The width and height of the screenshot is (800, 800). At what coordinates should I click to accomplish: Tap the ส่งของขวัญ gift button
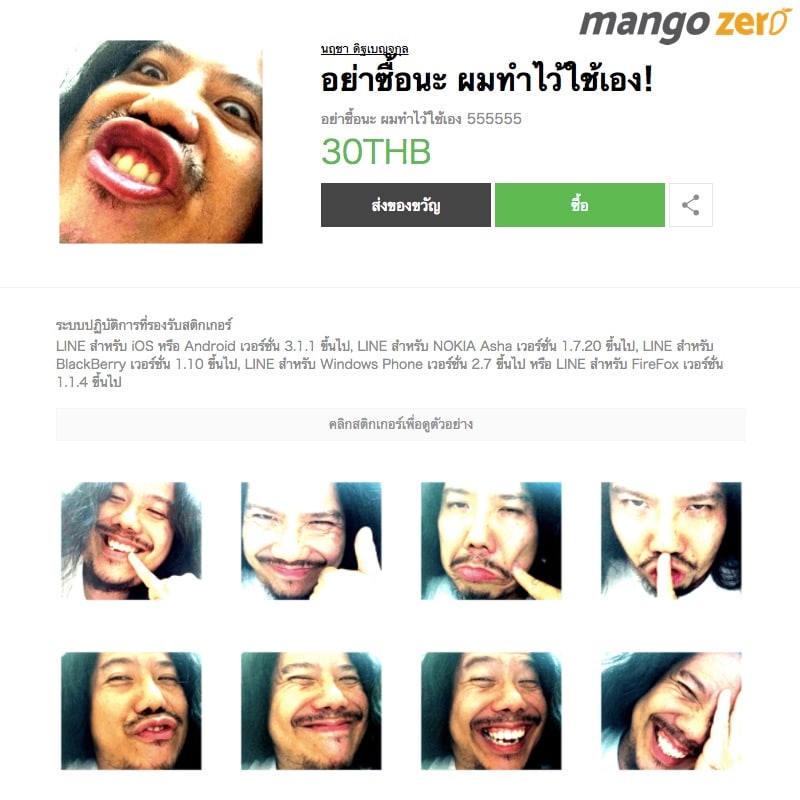[405, 205]
